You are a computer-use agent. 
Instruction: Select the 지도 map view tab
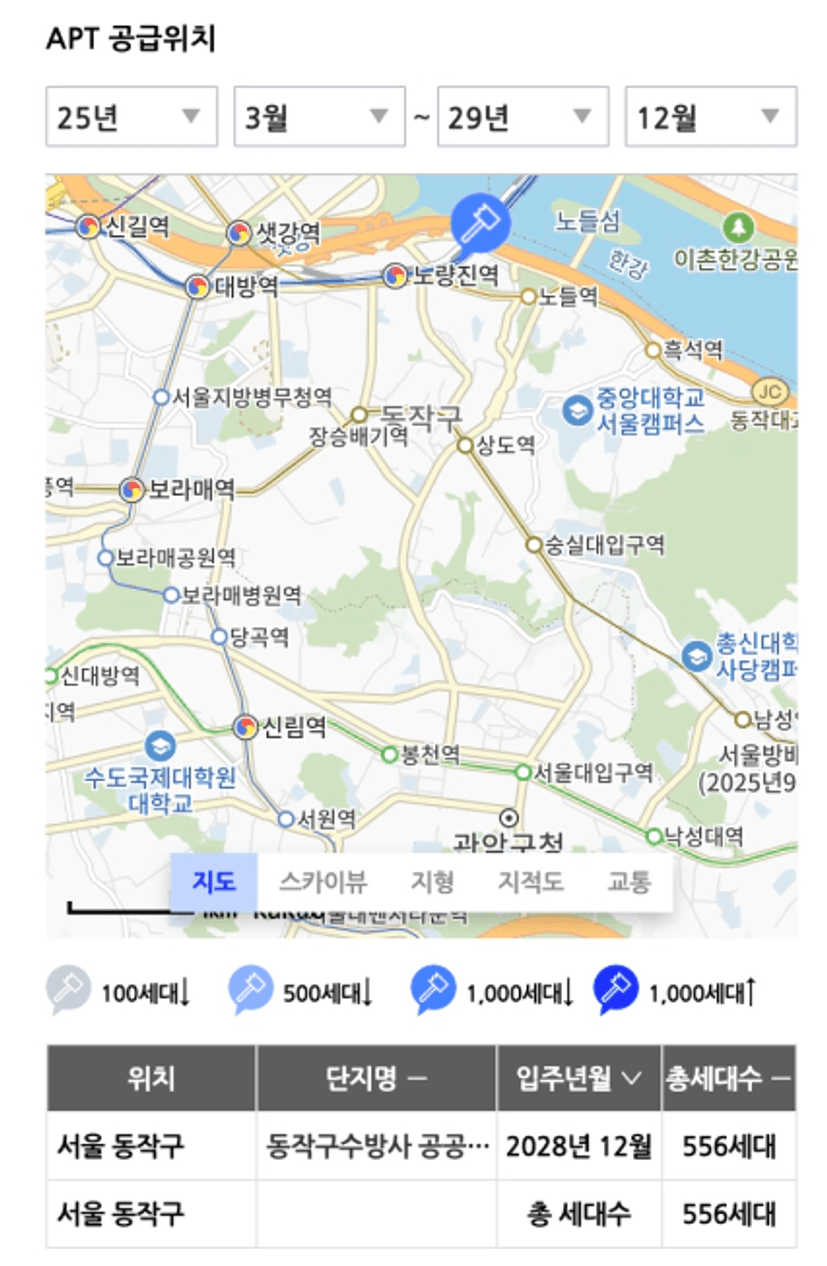(214, 882)
